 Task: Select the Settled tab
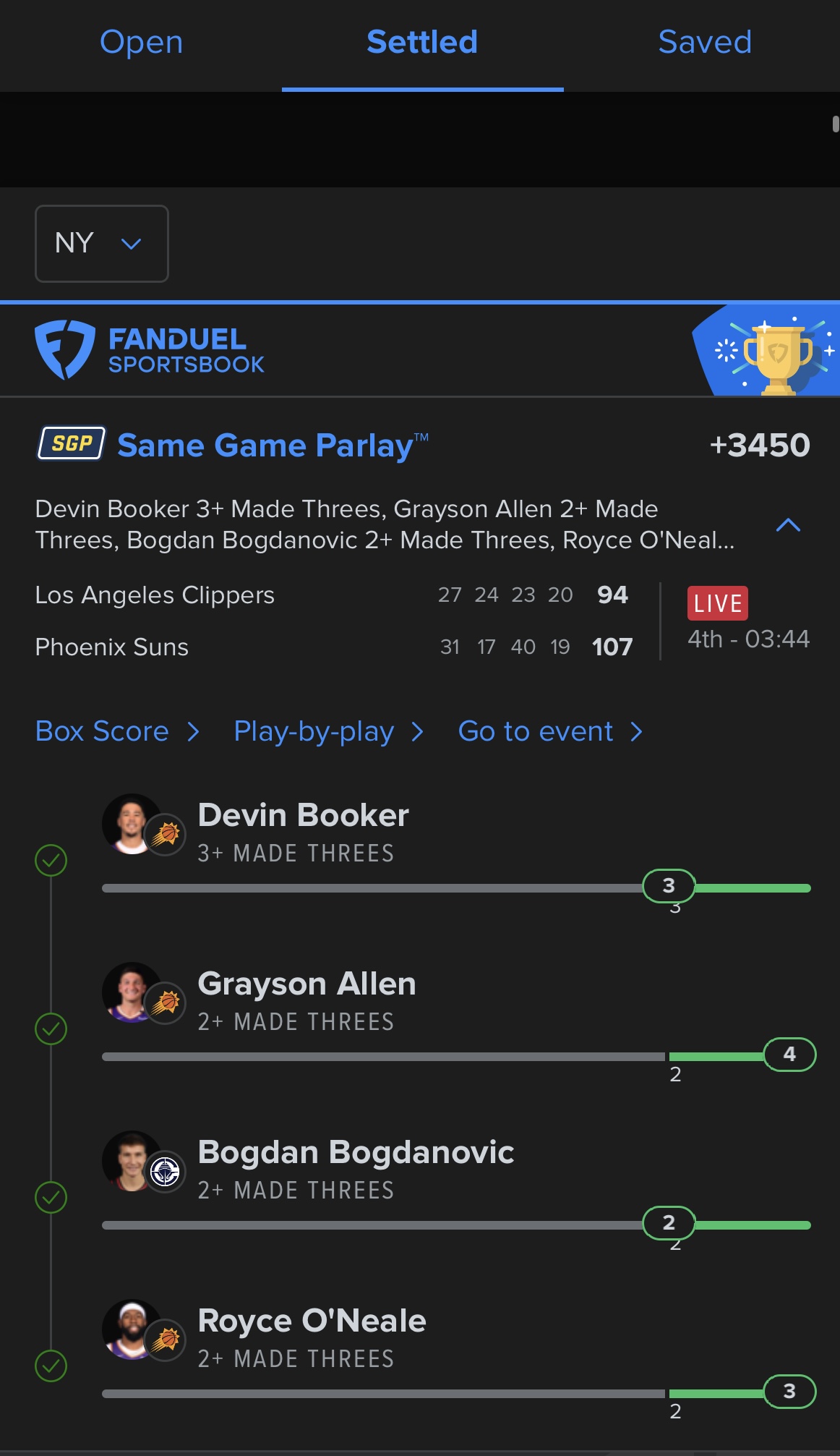click(x=422, y=43)
